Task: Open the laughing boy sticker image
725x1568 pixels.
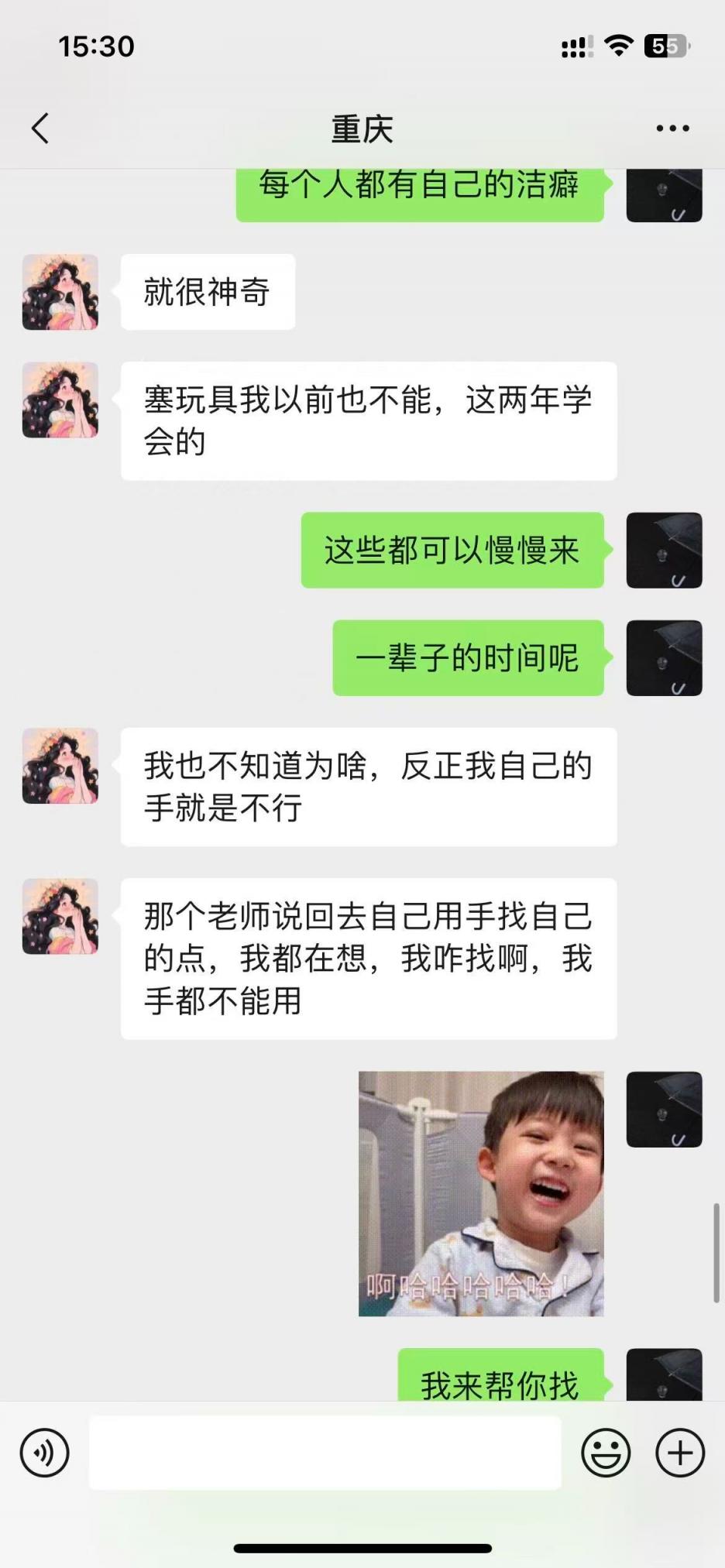Action: pyautogui.click(x=481, y=1193)
